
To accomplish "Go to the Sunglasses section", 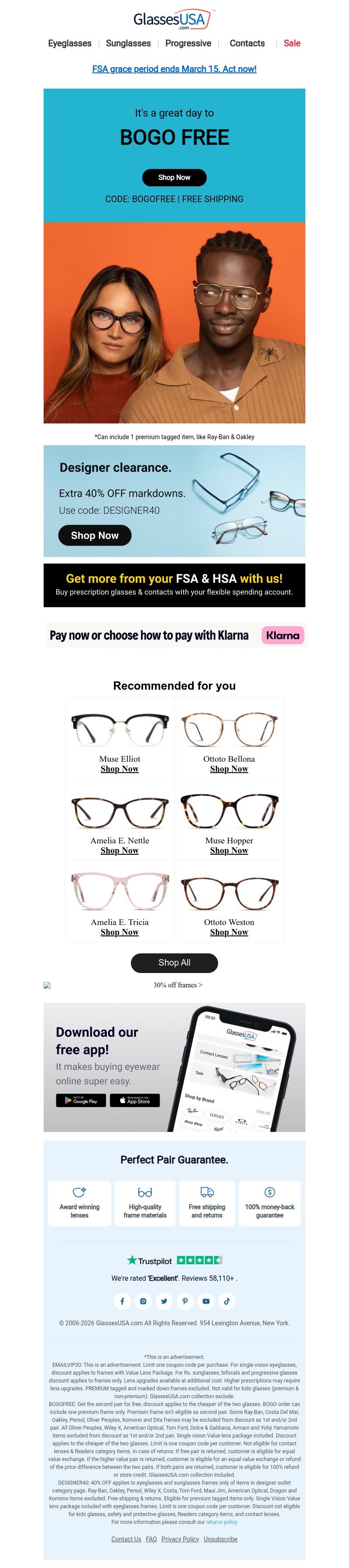I will pyautogui.click(x=128, y=43).
